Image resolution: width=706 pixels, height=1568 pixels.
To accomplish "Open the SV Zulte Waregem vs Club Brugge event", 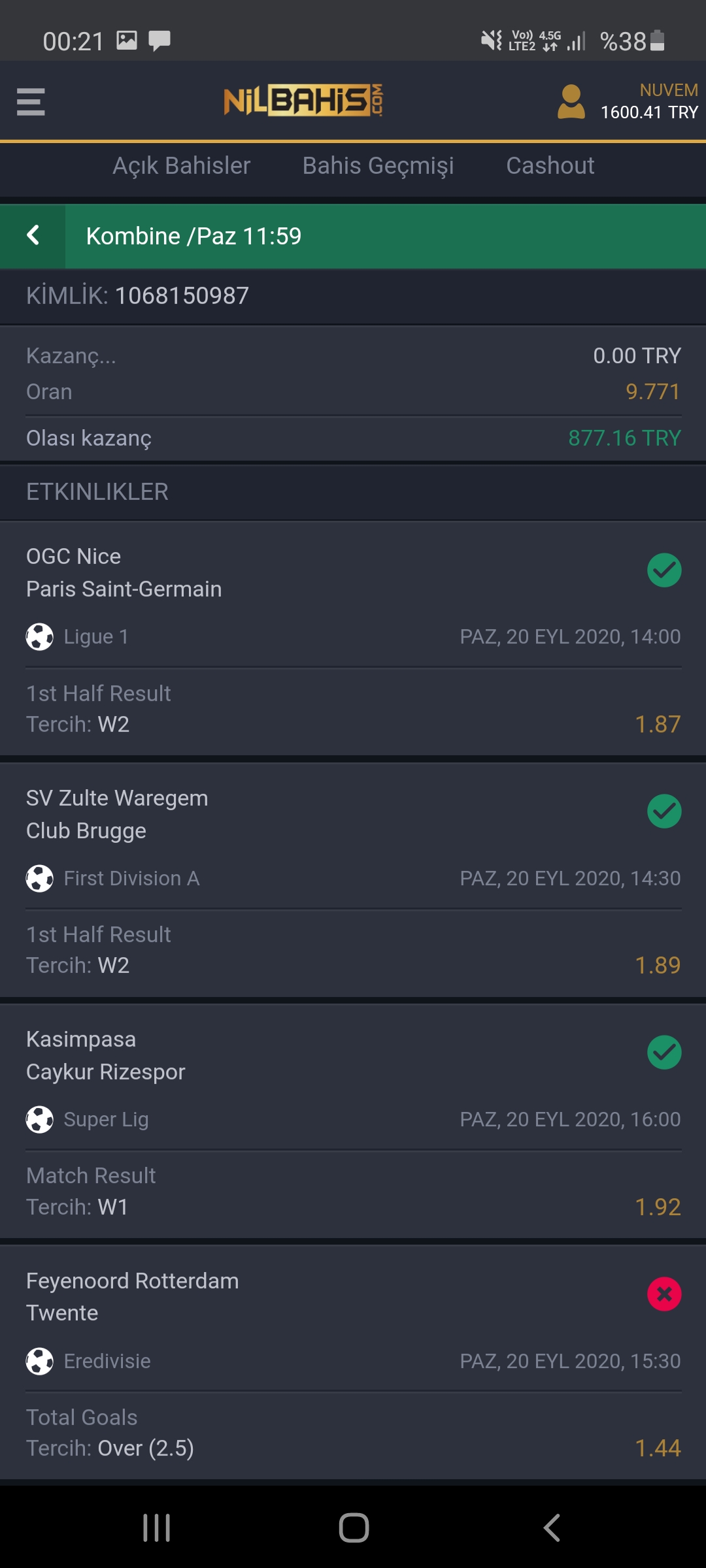I will click(353, 880).
